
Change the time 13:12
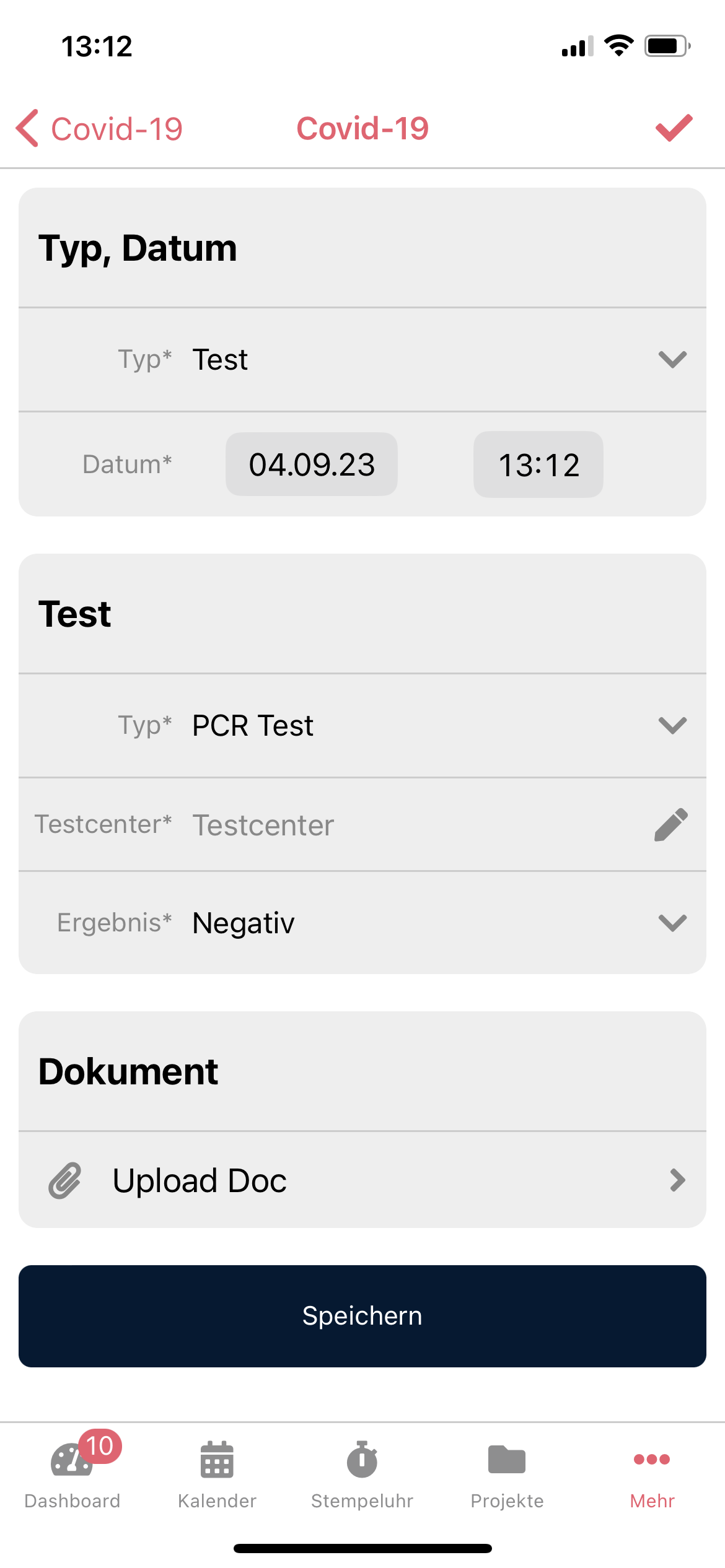click(x=538, y=464)
